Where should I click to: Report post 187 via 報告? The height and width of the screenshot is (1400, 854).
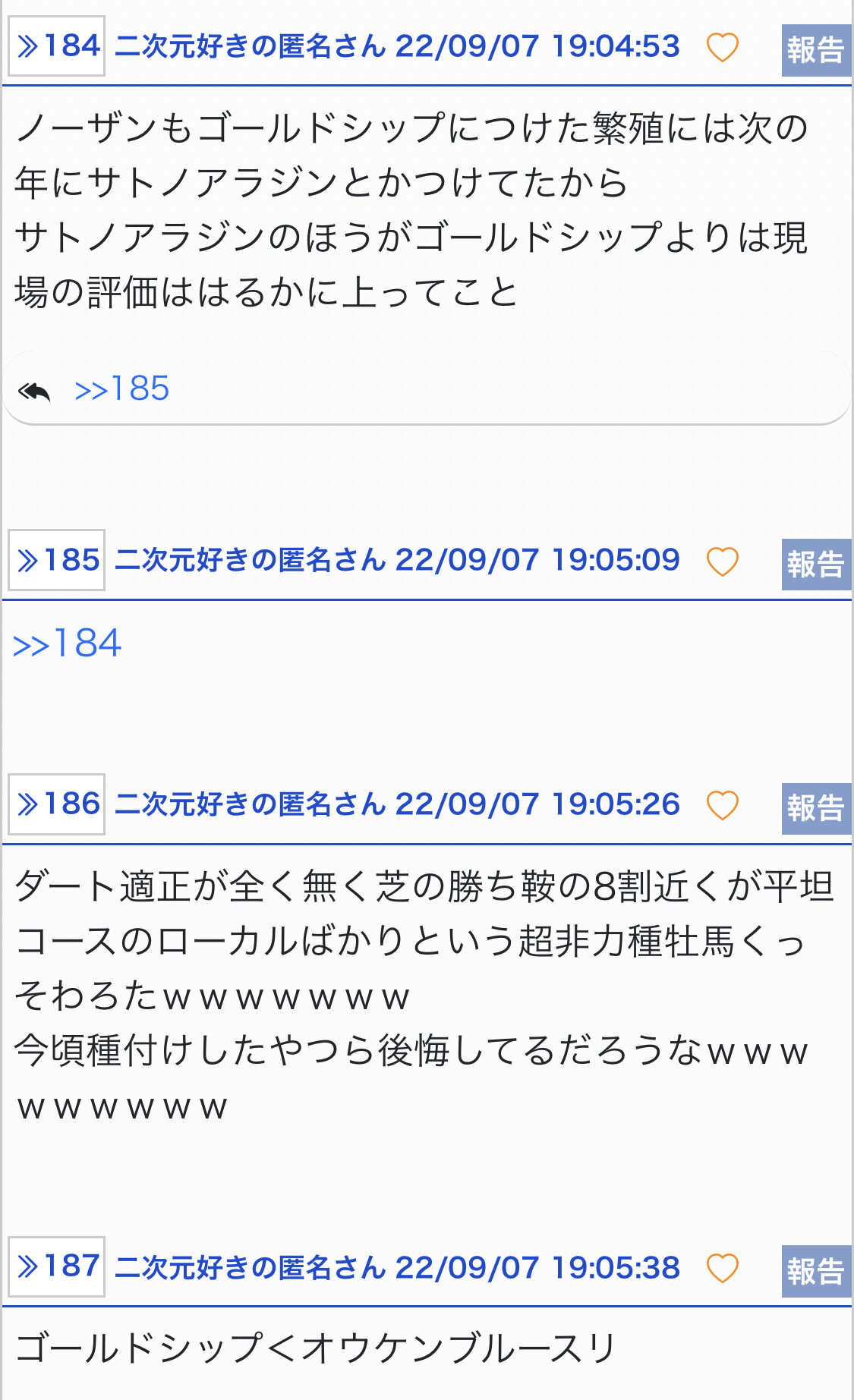coord(816,1271)
